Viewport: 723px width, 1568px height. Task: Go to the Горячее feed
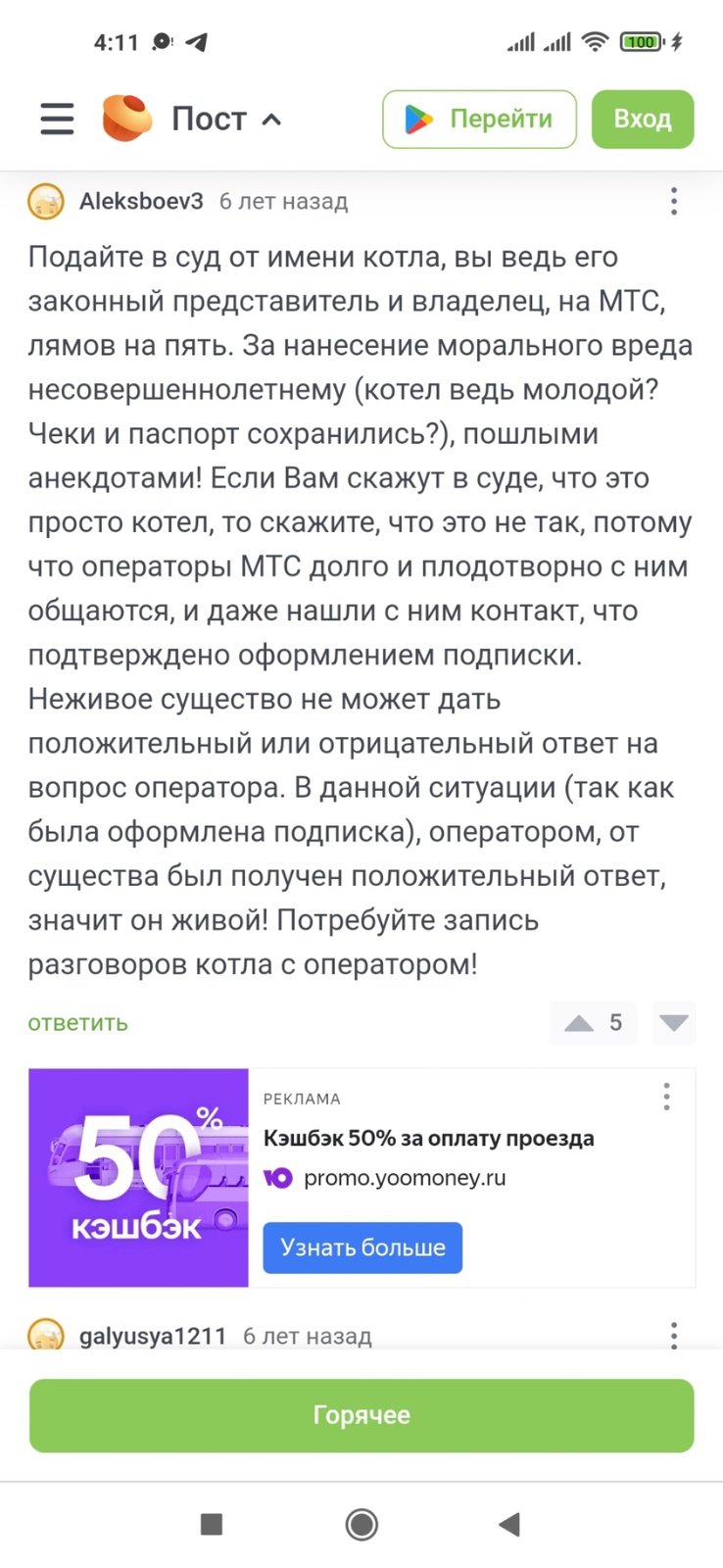(361, 1415)
